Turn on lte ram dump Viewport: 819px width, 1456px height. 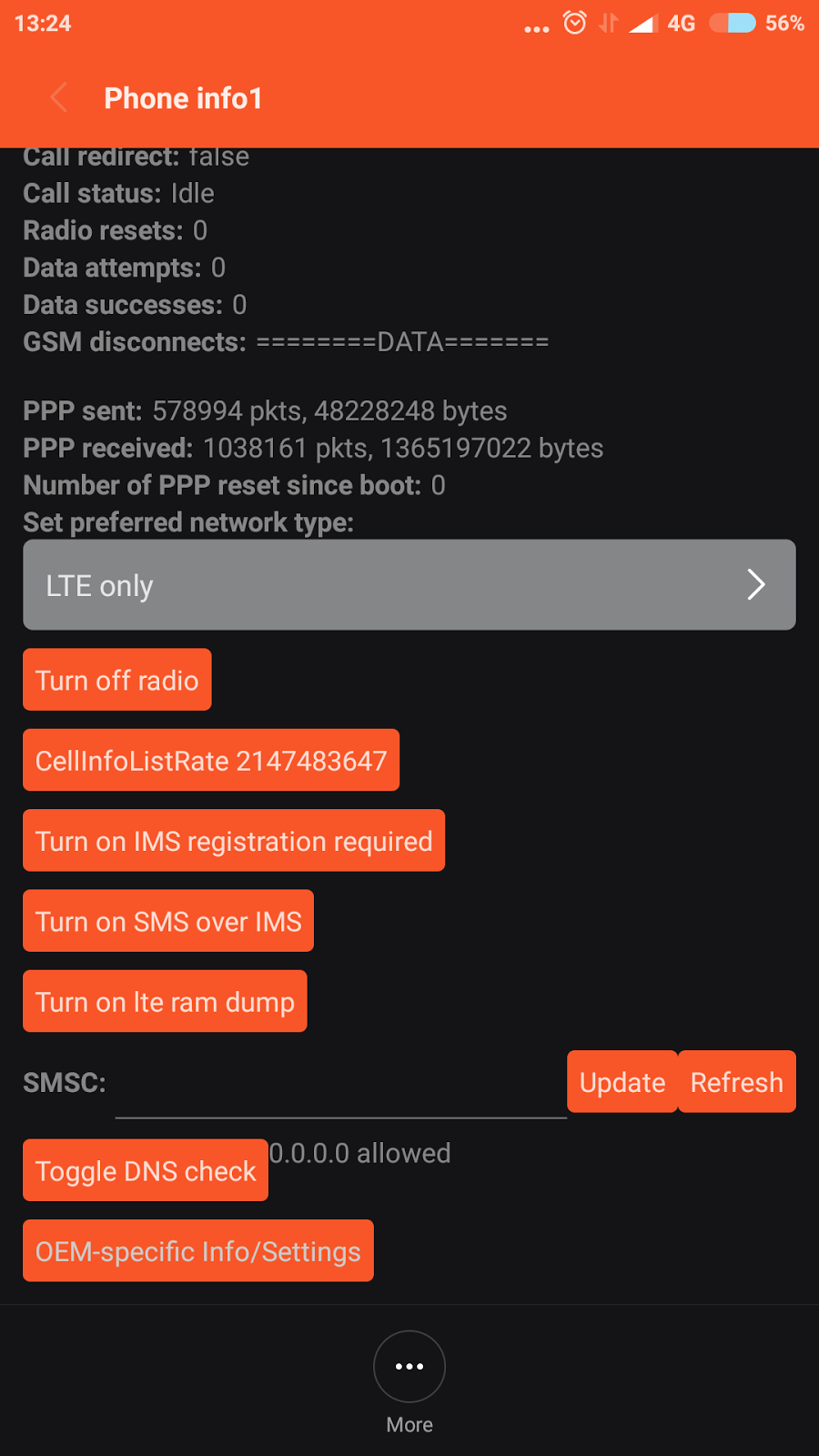[x=165, y=1001]
